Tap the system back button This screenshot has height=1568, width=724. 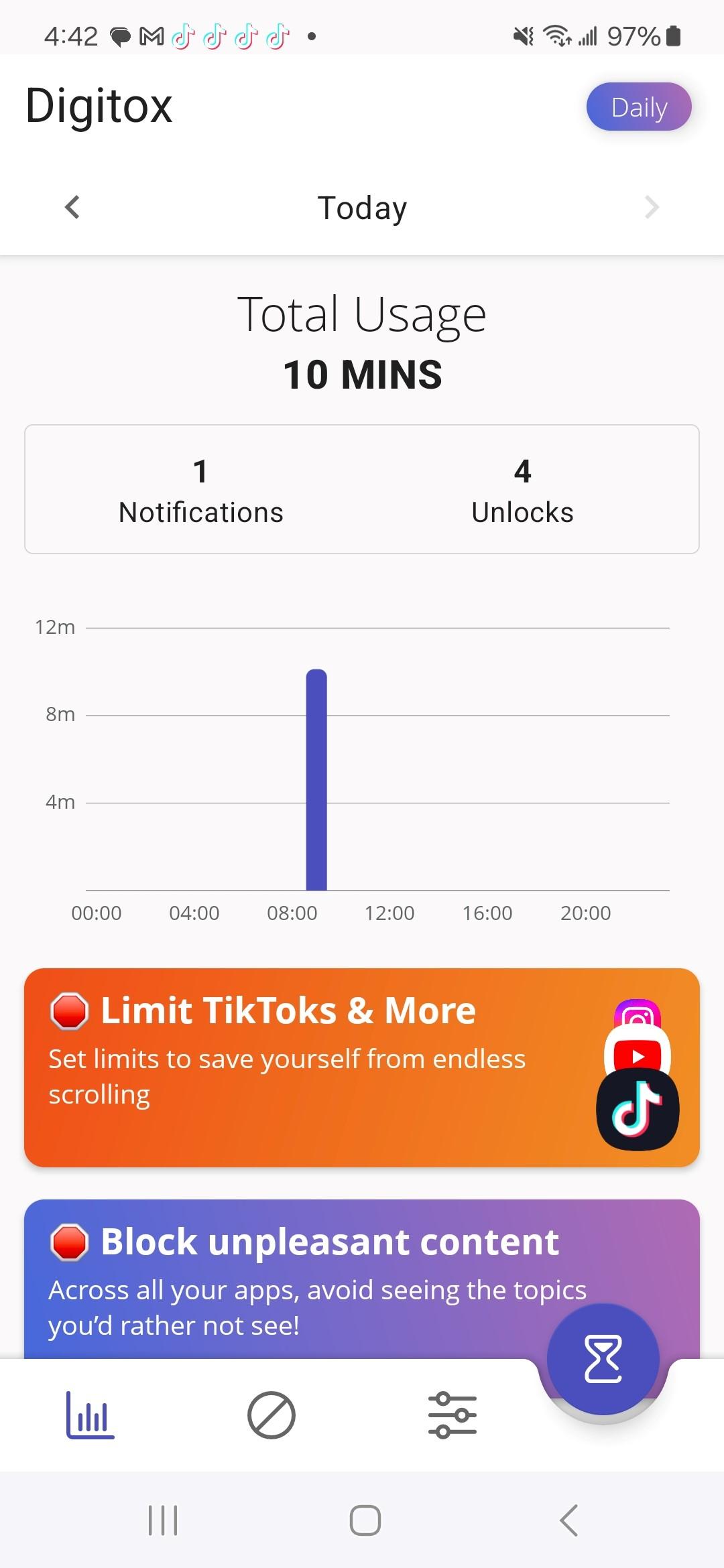(568, 1520)
